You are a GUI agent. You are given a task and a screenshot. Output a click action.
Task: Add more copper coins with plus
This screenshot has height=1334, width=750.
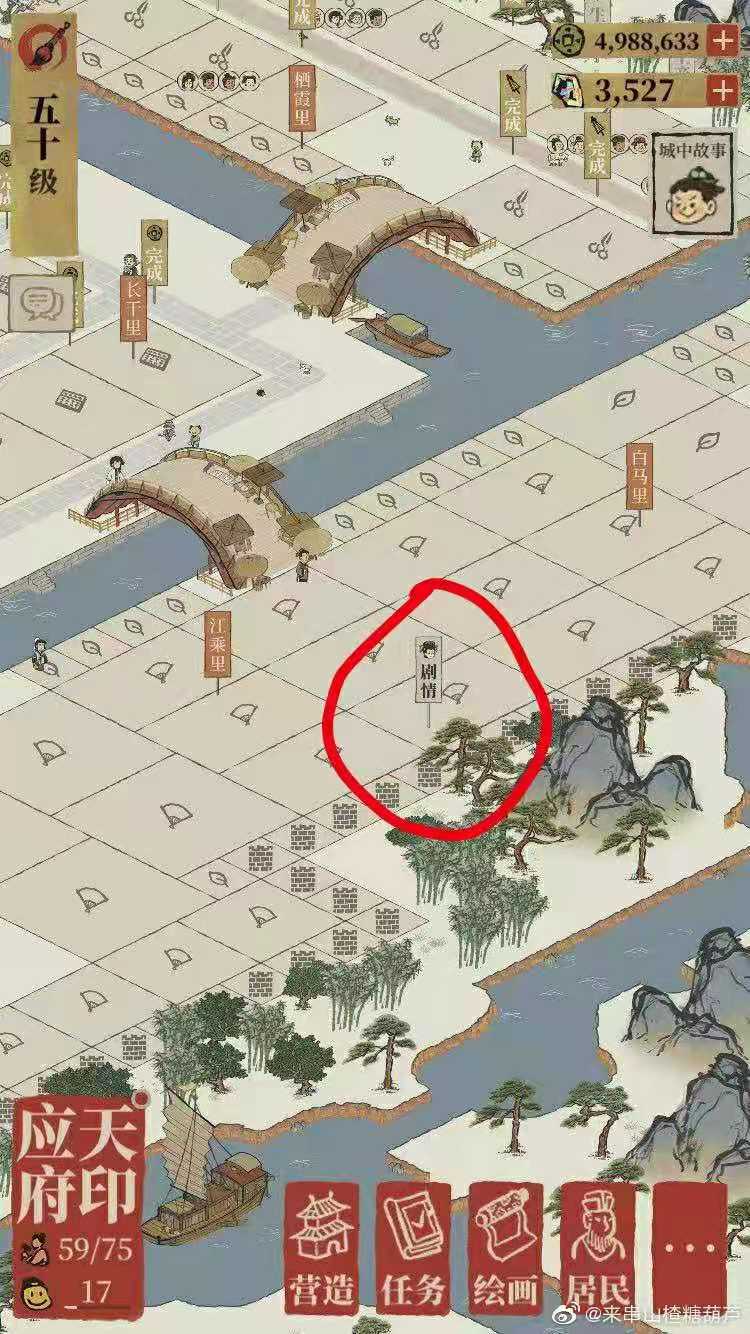[x=722, y=41]
